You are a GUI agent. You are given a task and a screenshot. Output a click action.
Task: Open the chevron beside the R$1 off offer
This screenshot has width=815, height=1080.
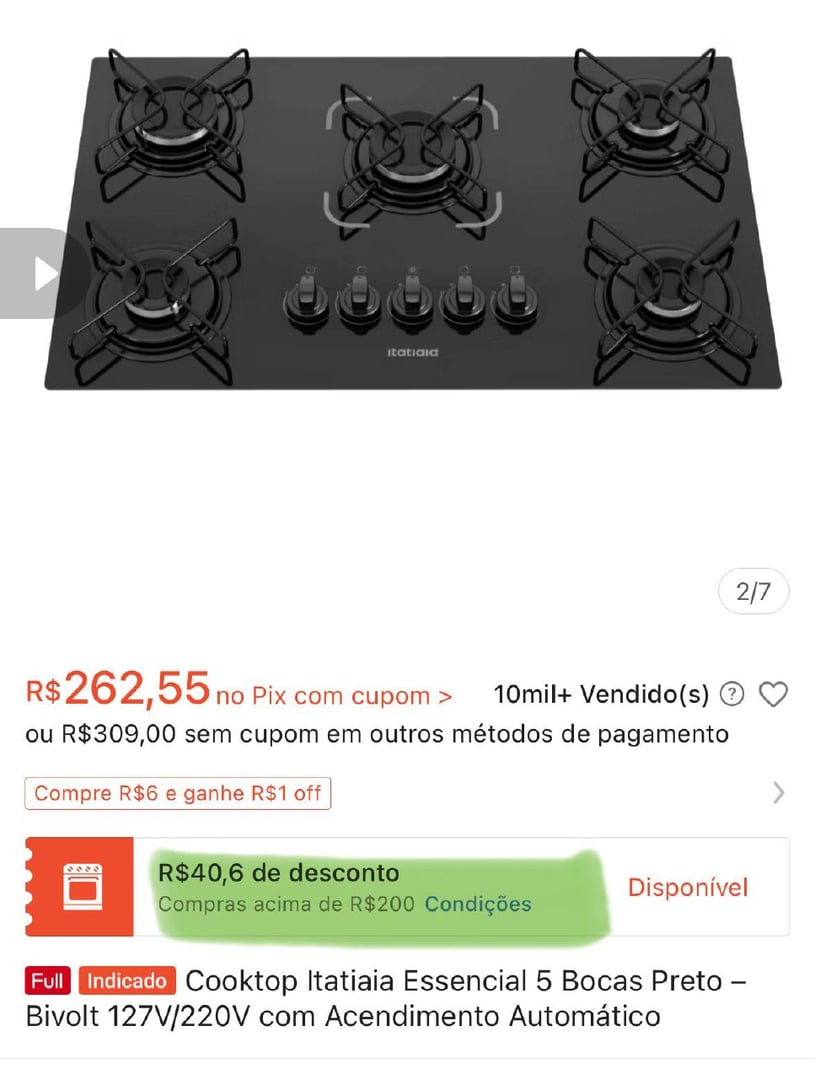779,793
